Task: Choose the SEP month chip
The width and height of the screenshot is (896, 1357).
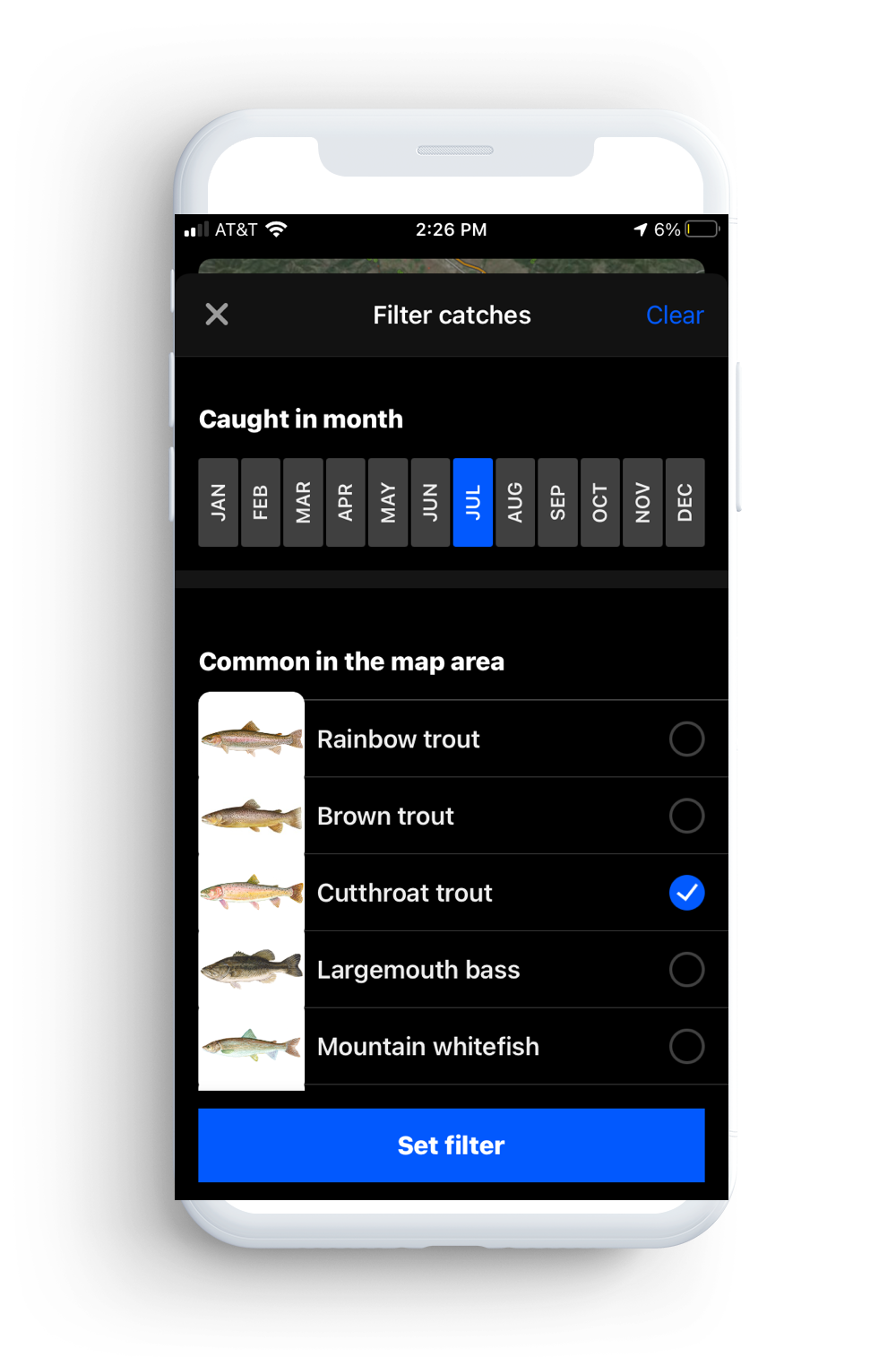Action: (x=557, y=502)
